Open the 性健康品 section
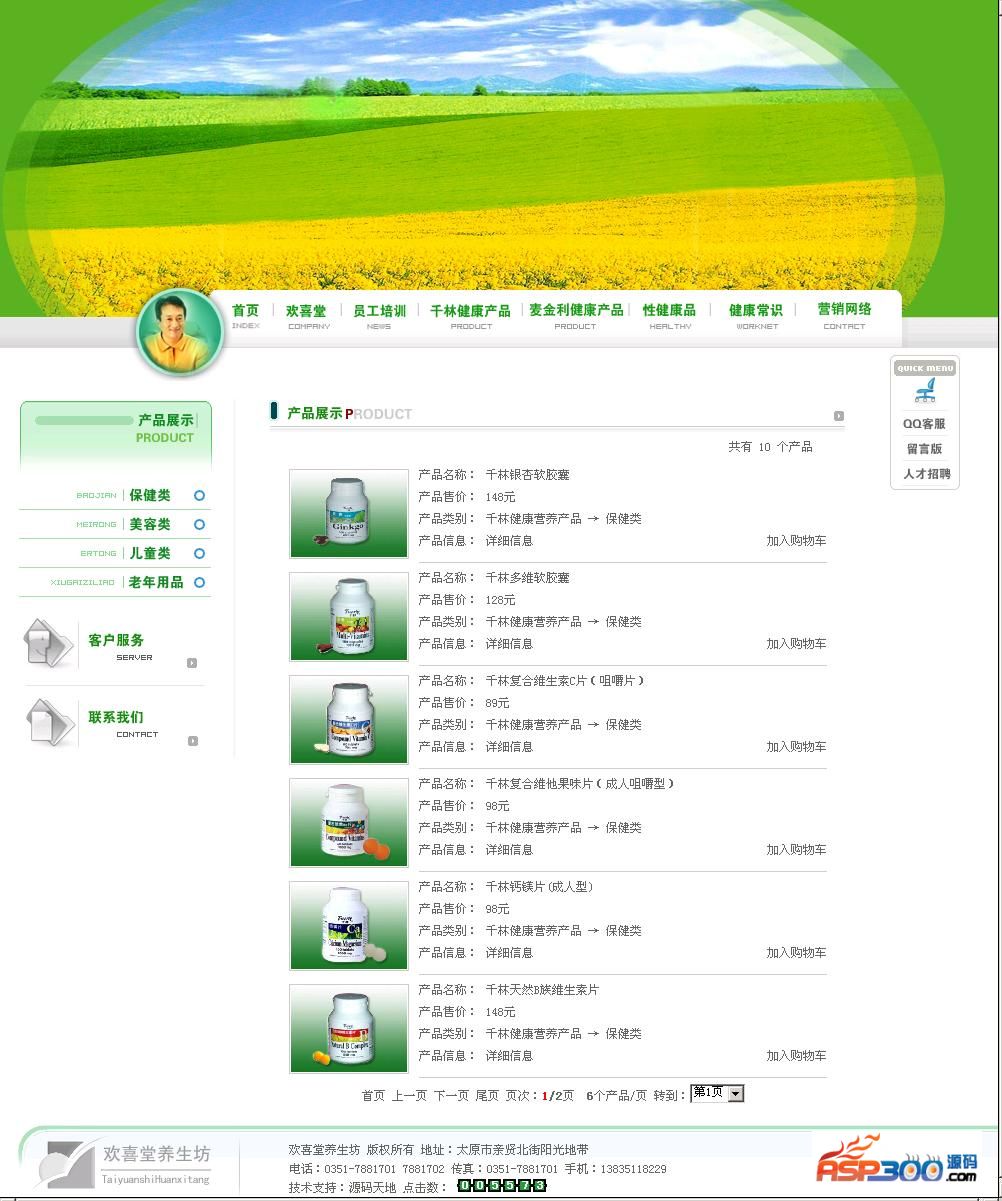This screenshot has width=1002, height=1201. point(669,311)
